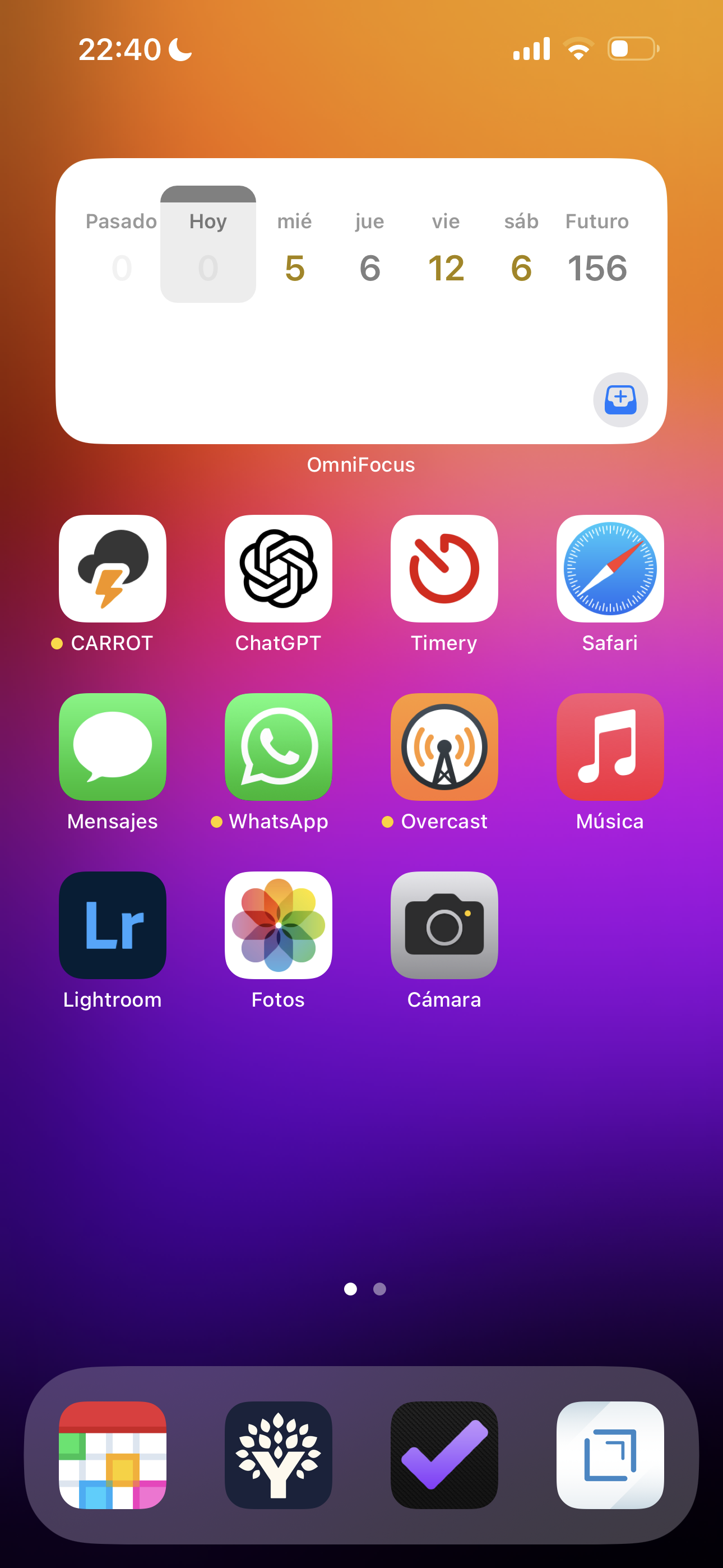The image size is (723, 1568).
Task: Launch Lightroom
Action: coord(113,925)
